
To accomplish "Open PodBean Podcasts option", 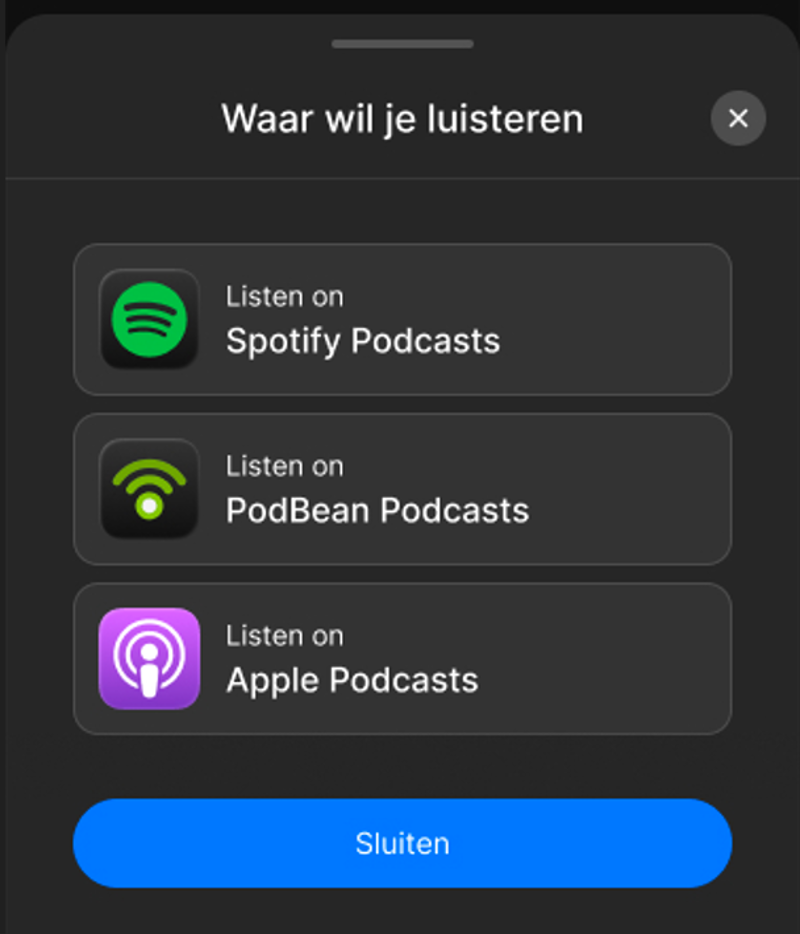I will tap(402, 489).
